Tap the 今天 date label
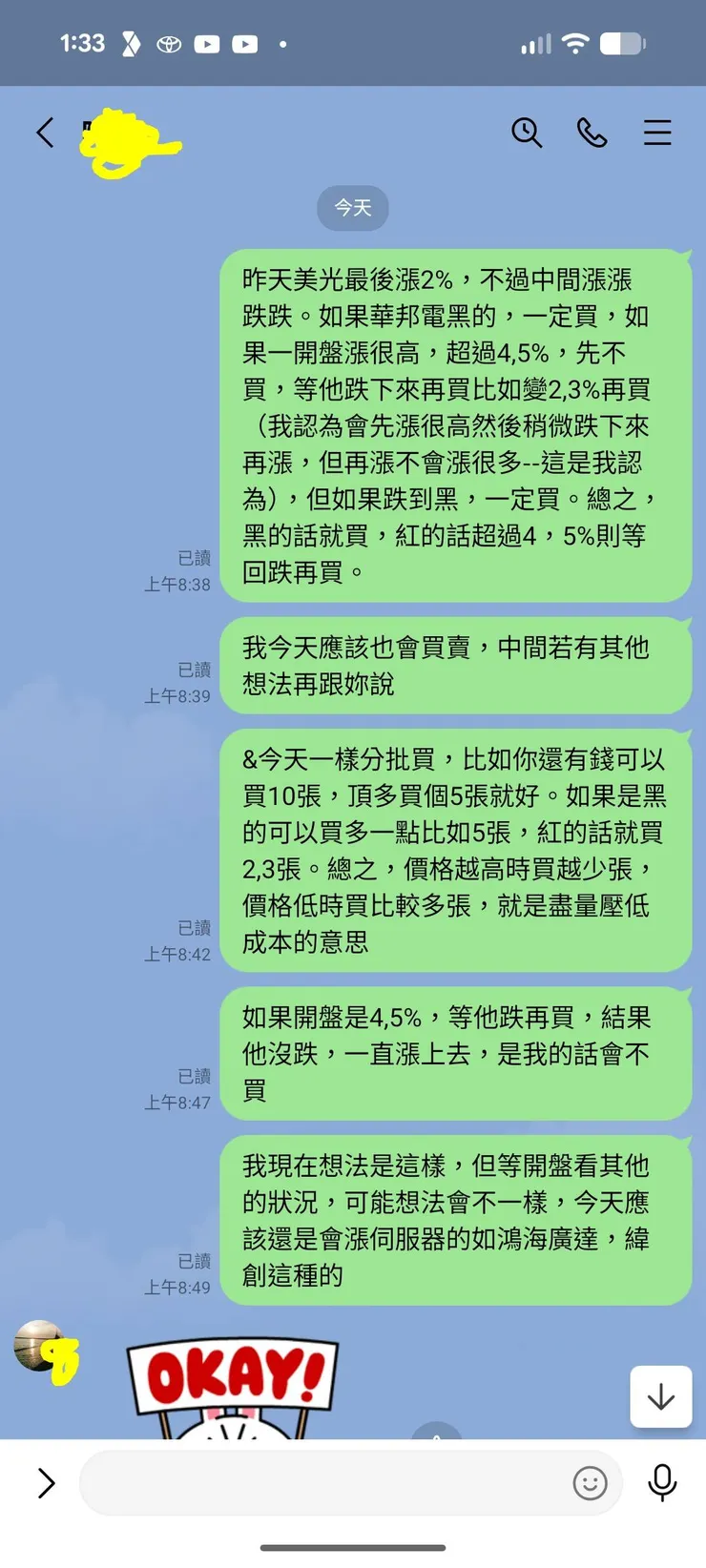The image size is (706, 1568). tap(352, 208)
